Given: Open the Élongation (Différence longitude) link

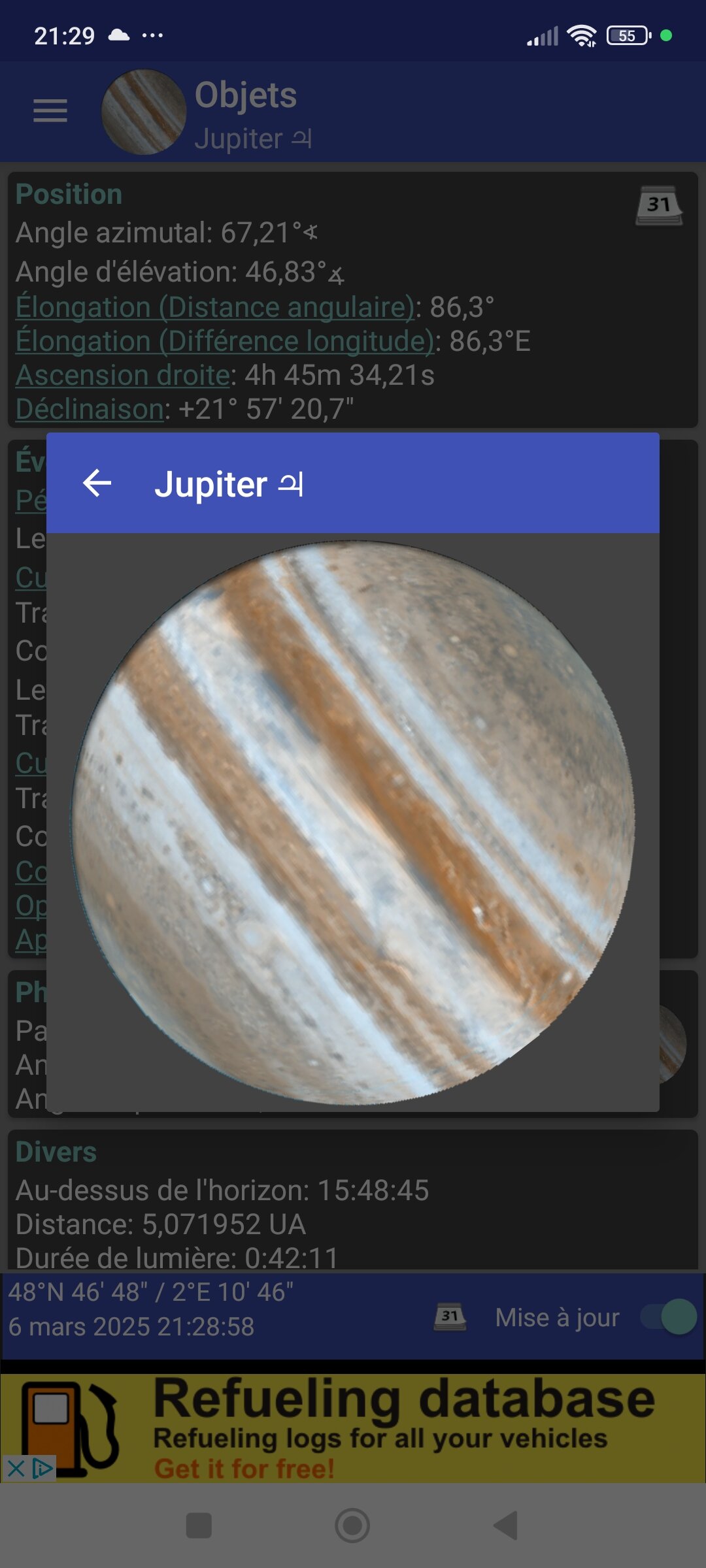Looking at the screenshot, I should coord(225,341).
